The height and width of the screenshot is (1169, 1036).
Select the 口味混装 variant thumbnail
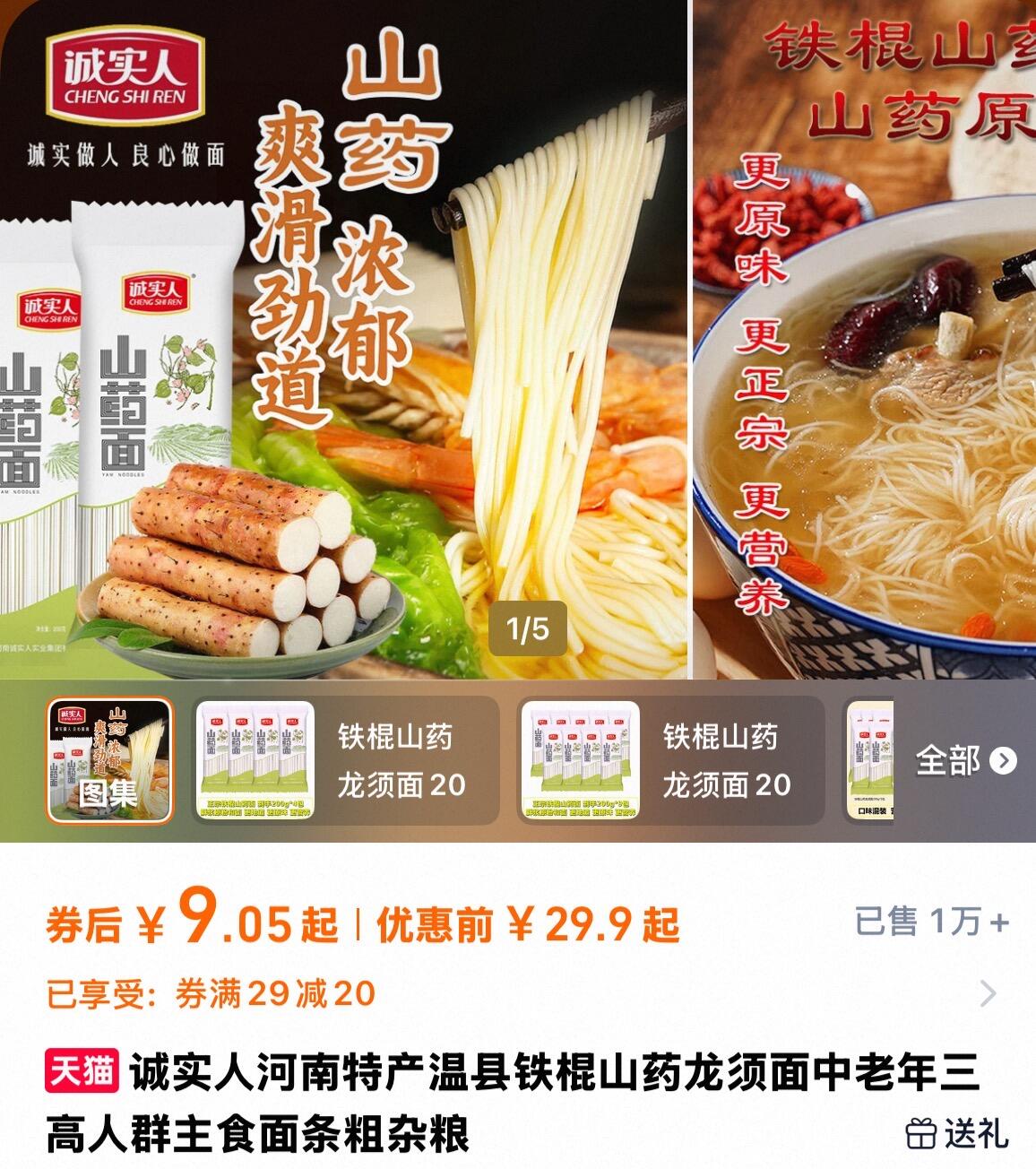click(869, 761)
